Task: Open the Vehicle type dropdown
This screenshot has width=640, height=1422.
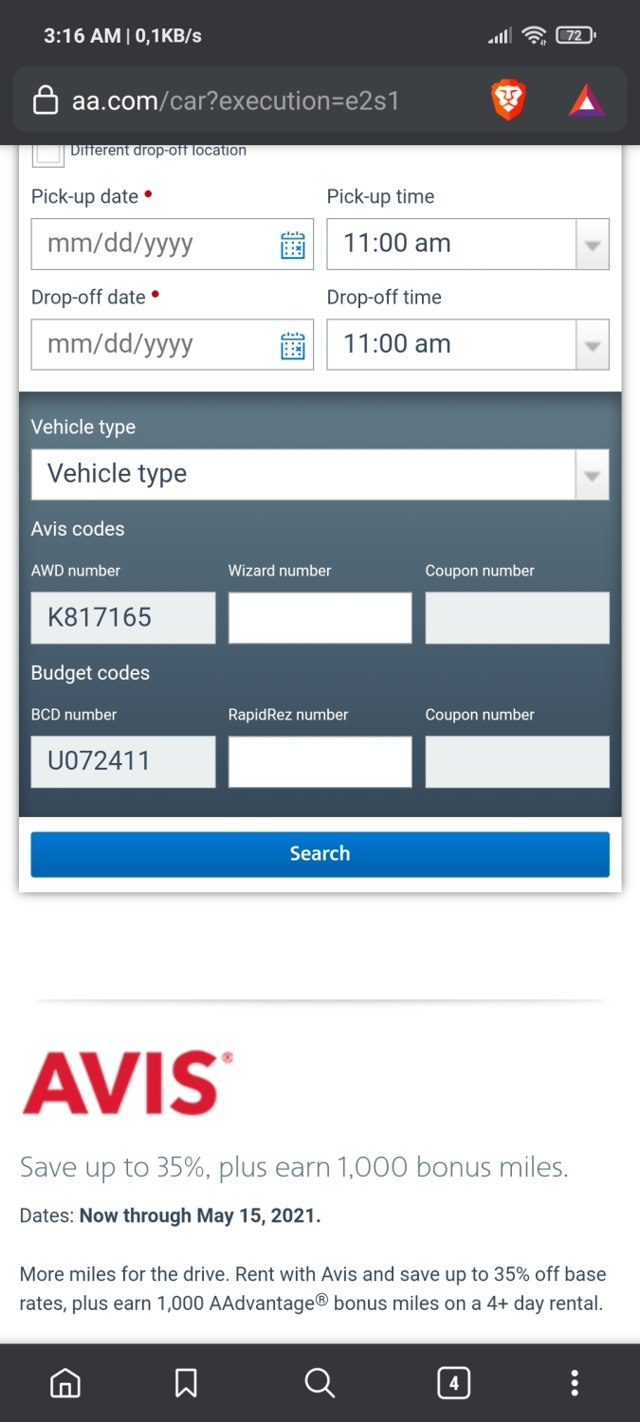Action: [x=320, y=474]
